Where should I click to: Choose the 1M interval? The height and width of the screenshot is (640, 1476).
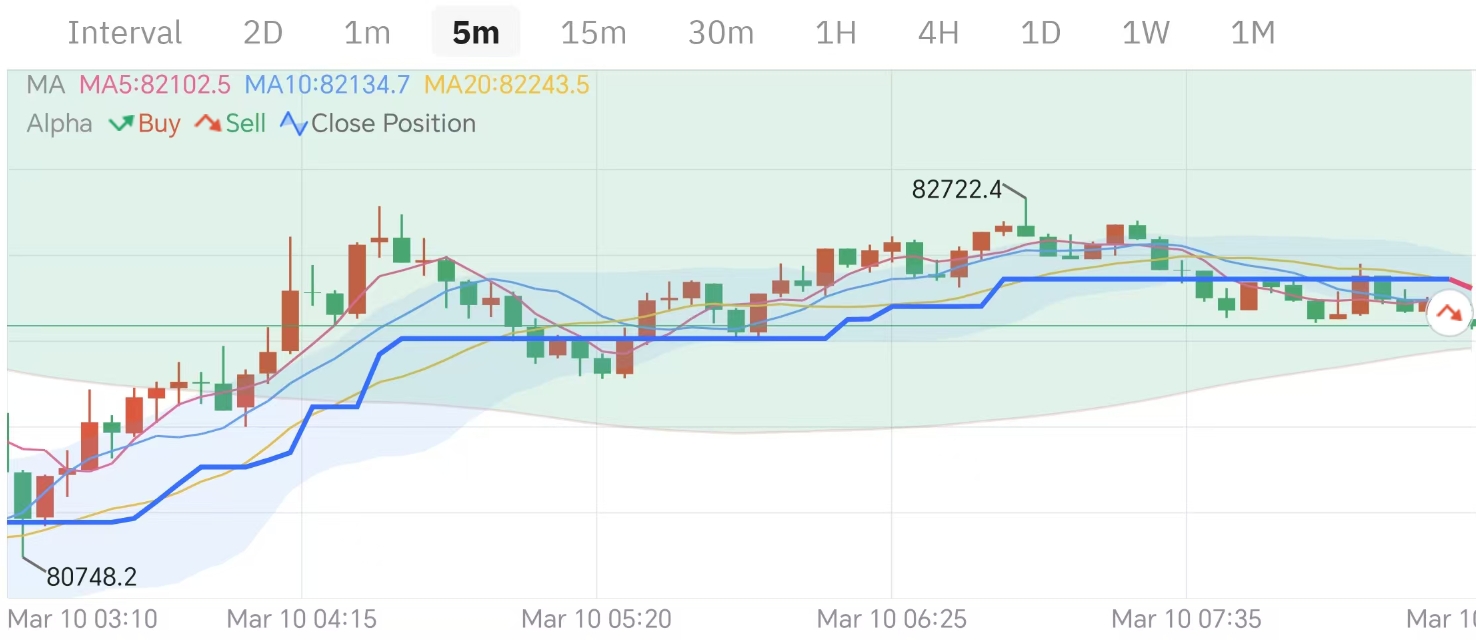pyautogui.click(x=1252, y=33)
